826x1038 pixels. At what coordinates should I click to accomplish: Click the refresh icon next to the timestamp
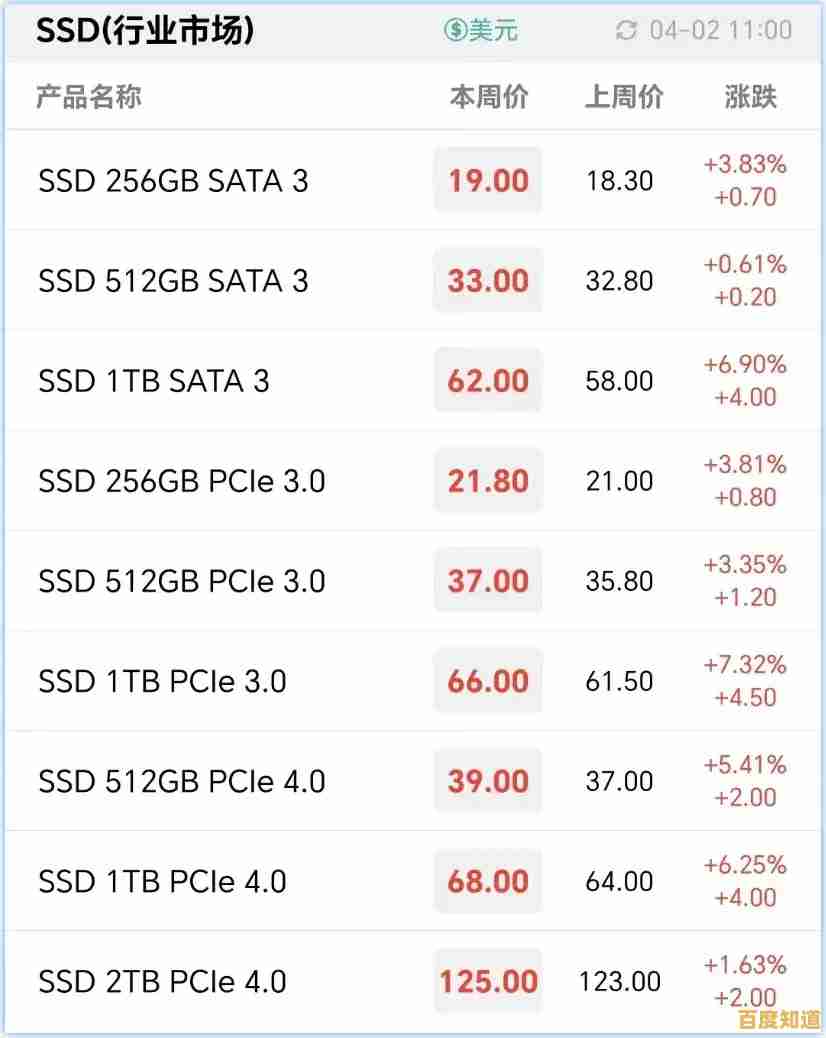pyautogui.click(x=625, y=29)
